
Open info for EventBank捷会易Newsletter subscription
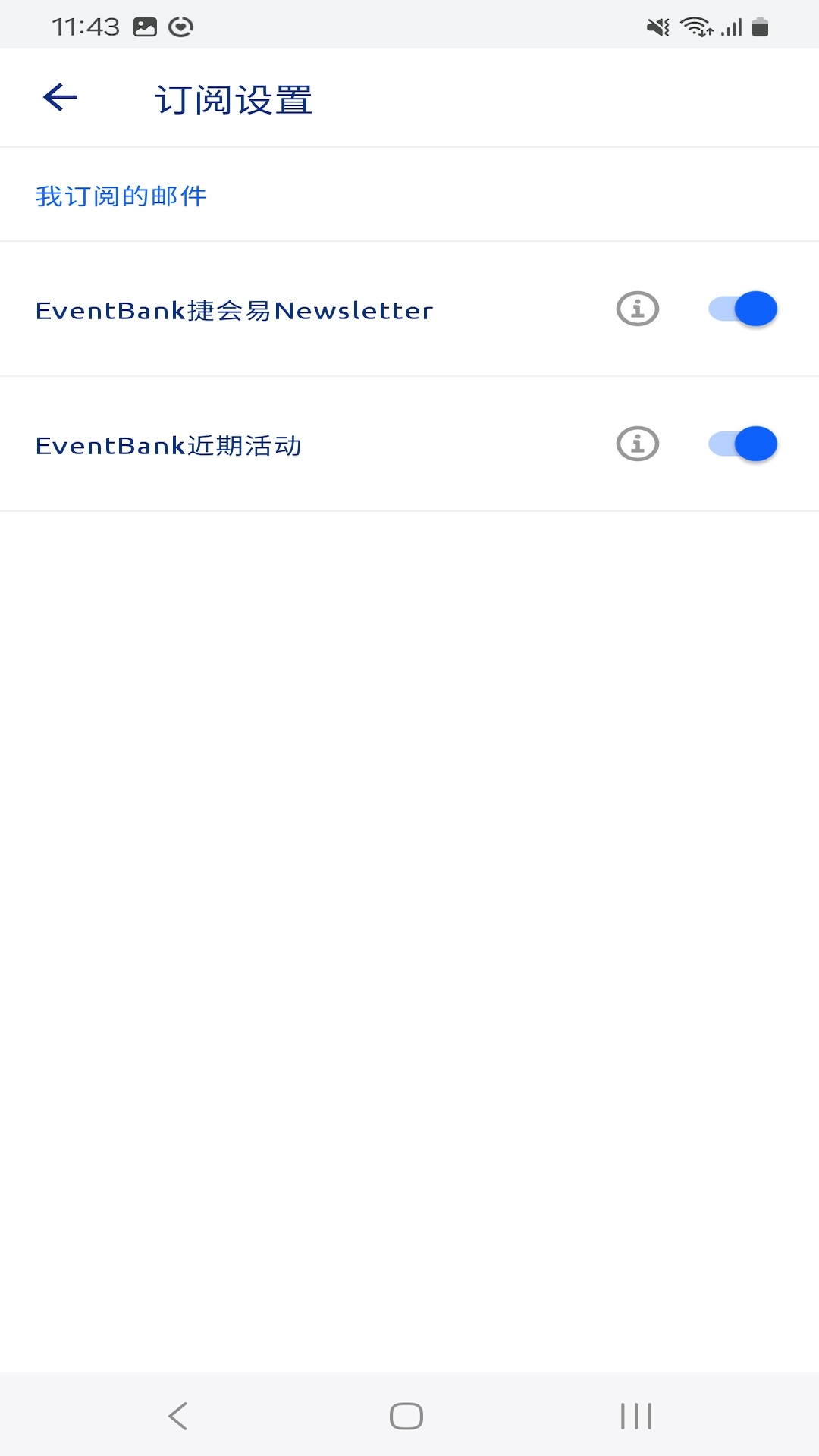(636, 309)
